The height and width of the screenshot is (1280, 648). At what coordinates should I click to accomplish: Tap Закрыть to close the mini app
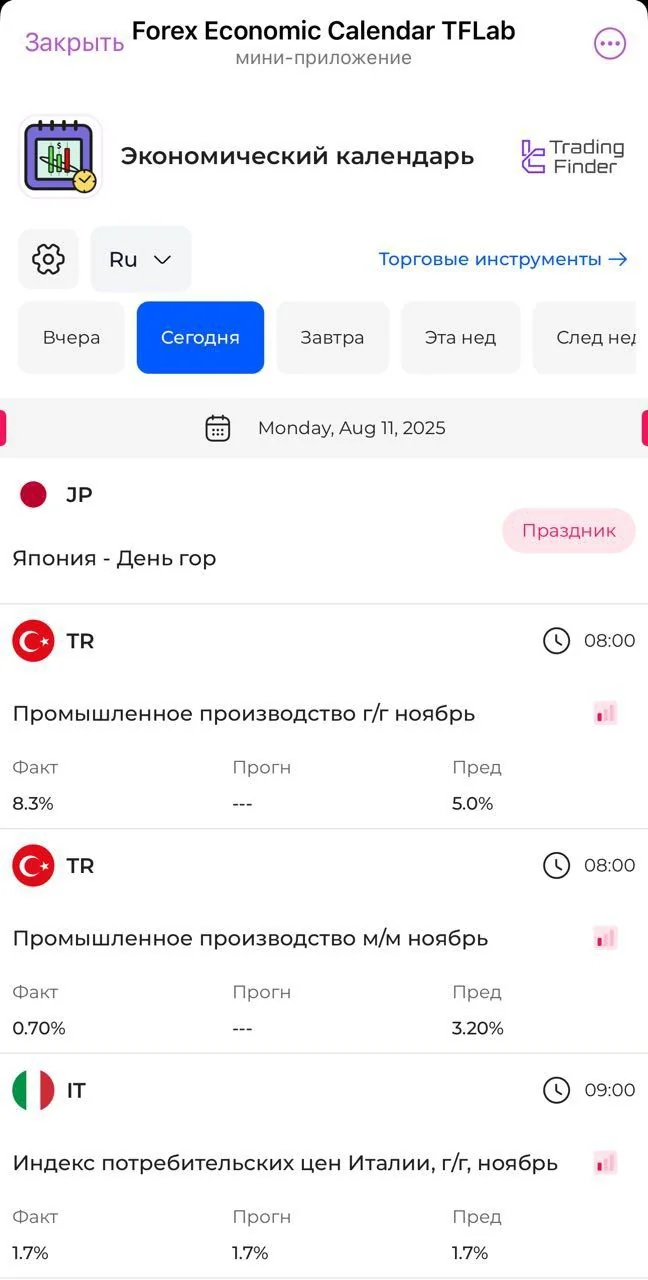[74, 43]
